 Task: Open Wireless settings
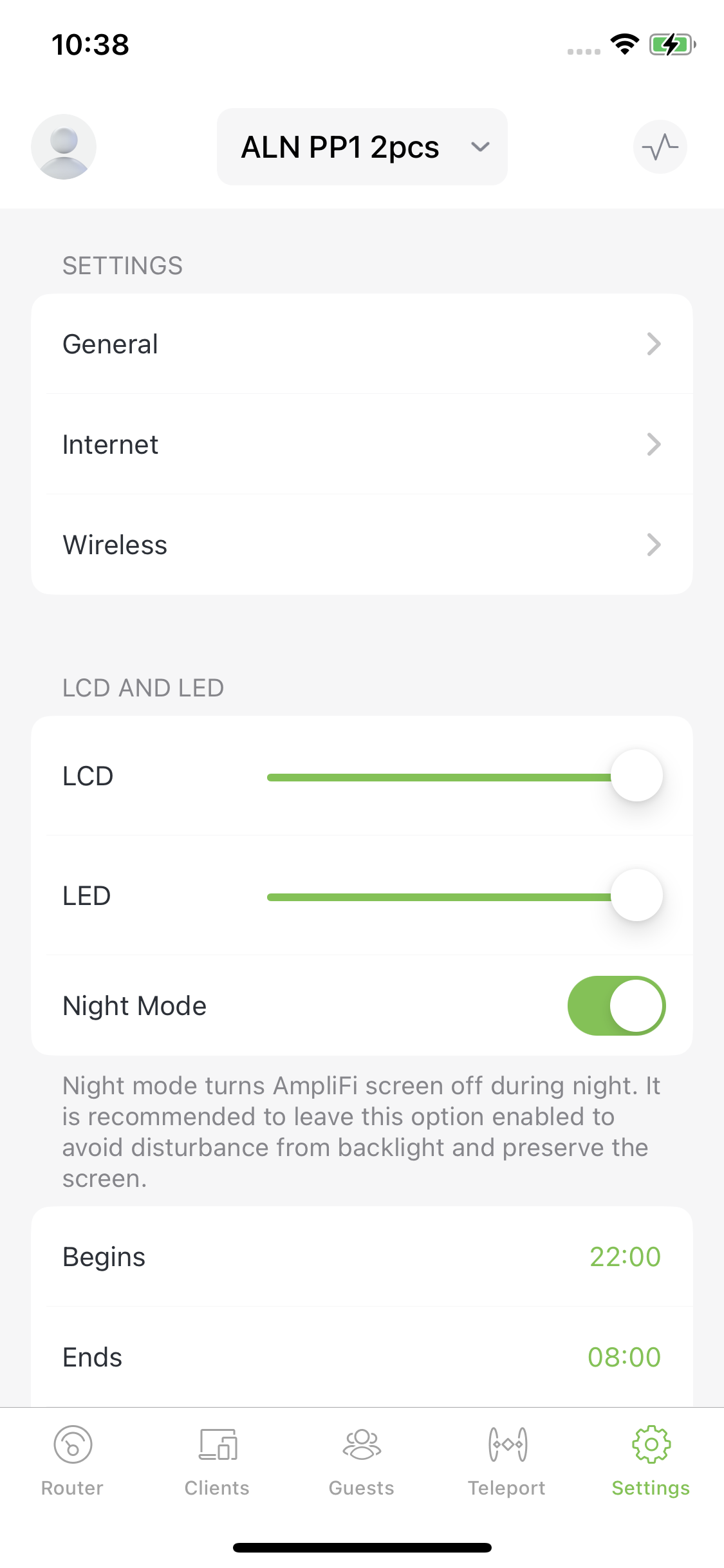(x=362, y=545)
